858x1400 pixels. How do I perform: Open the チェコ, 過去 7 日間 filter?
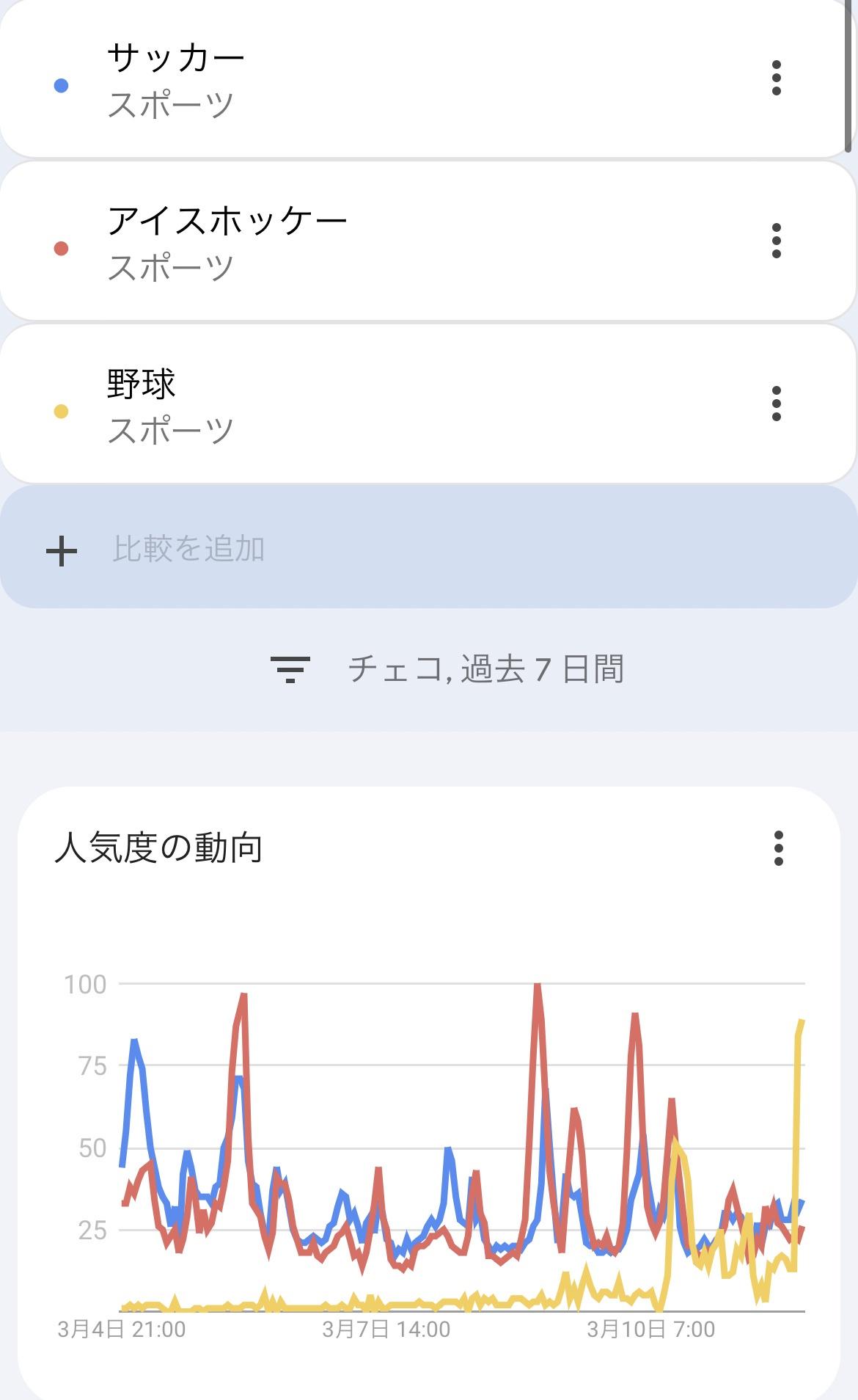tap(447, 669)
